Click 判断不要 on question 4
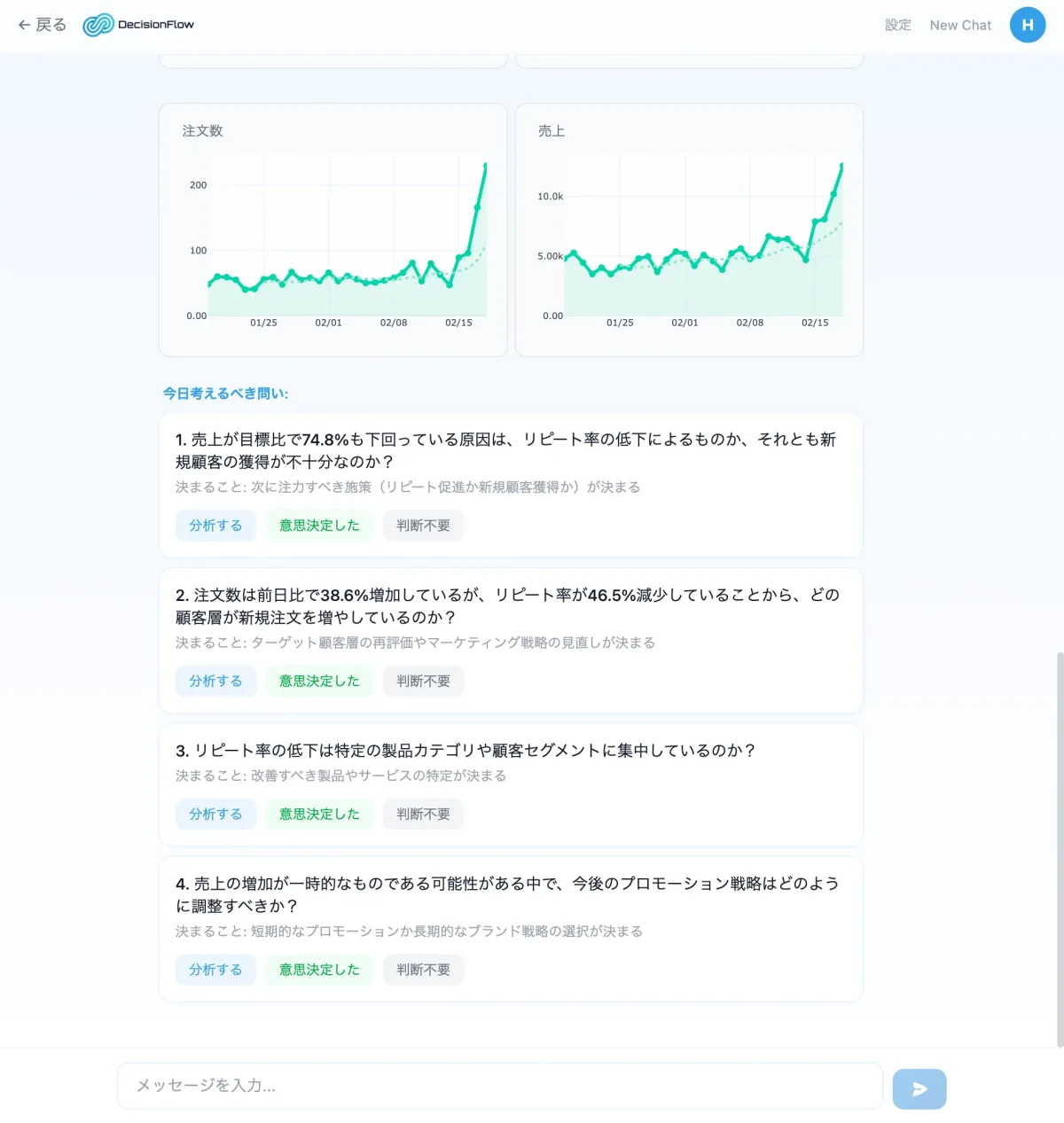This screenshot has height=1123, width=1064. coord(423,970)
